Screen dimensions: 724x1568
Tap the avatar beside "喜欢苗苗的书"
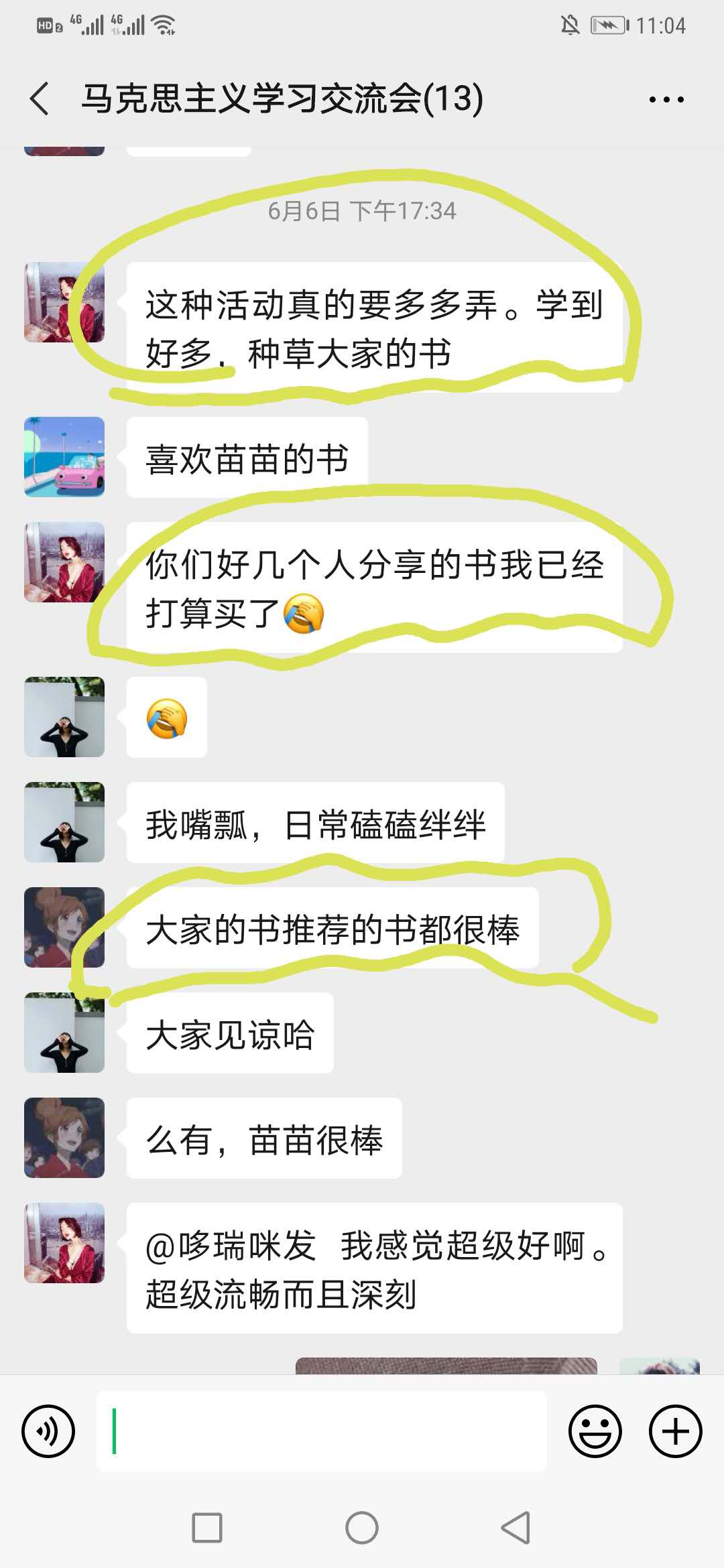point(64,457)
